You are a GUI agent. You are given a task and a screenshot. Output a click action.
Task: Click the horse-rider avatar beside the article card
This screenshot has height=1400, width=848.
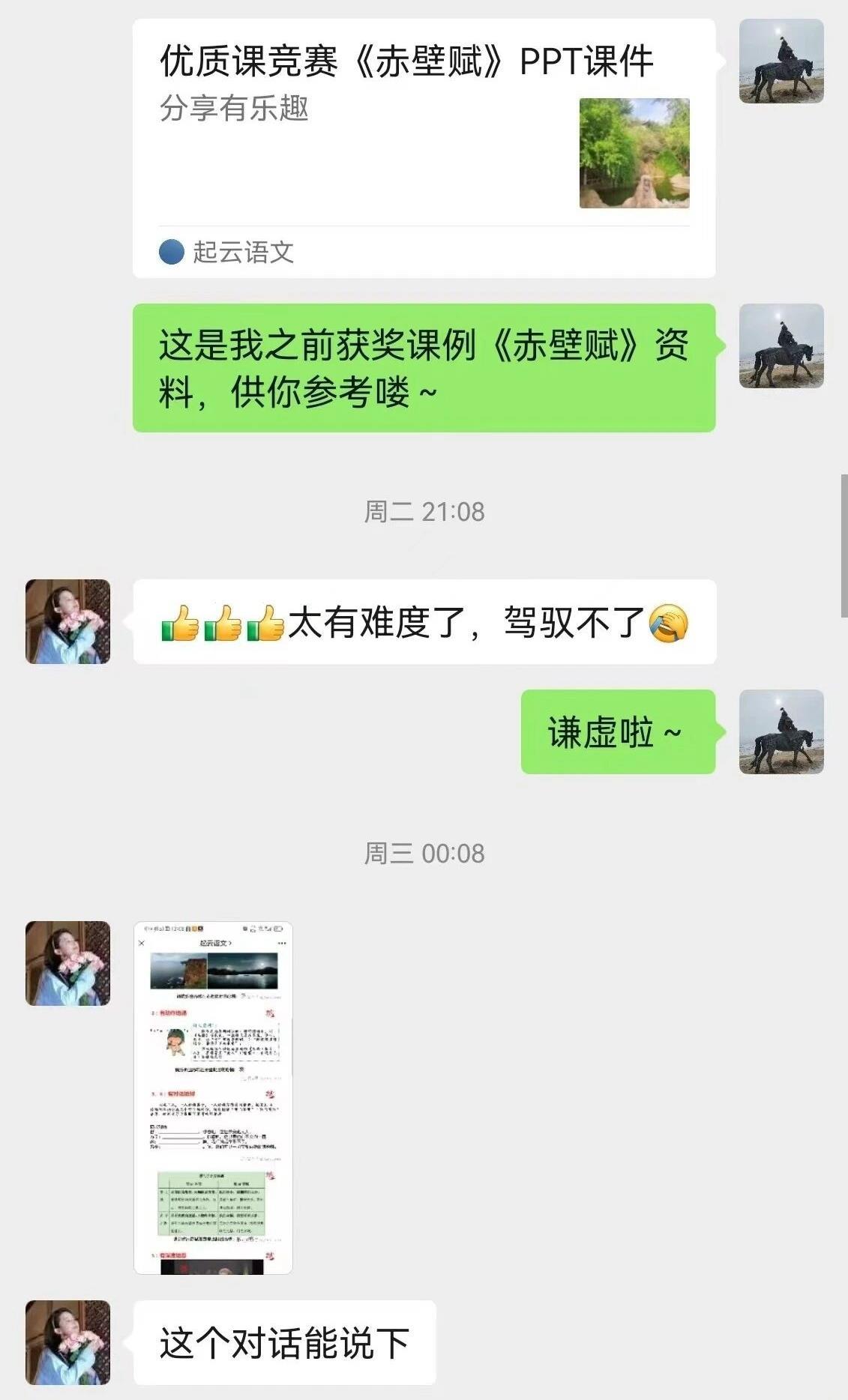coord(782,60)
